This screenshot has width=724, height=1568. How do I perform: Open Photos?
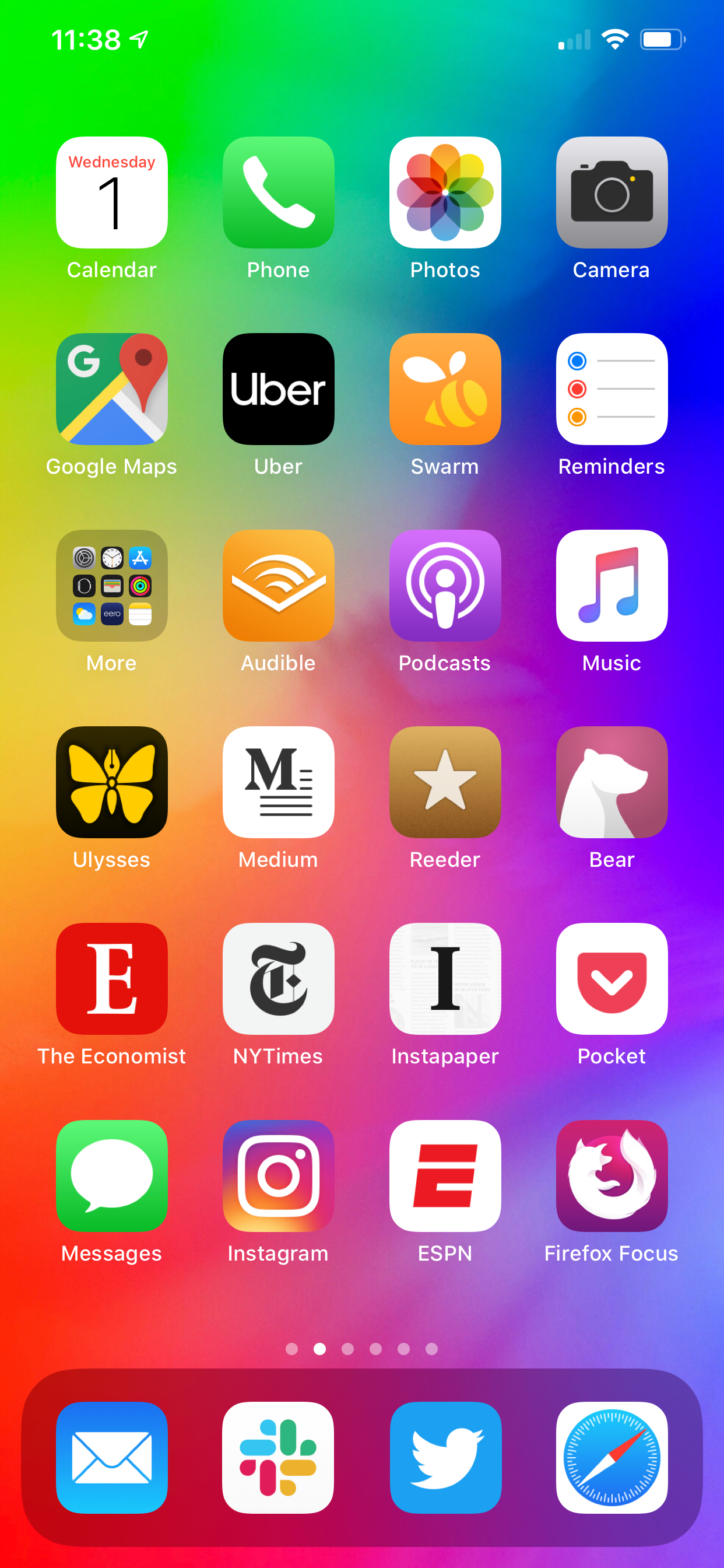click(x=445, y=192)
